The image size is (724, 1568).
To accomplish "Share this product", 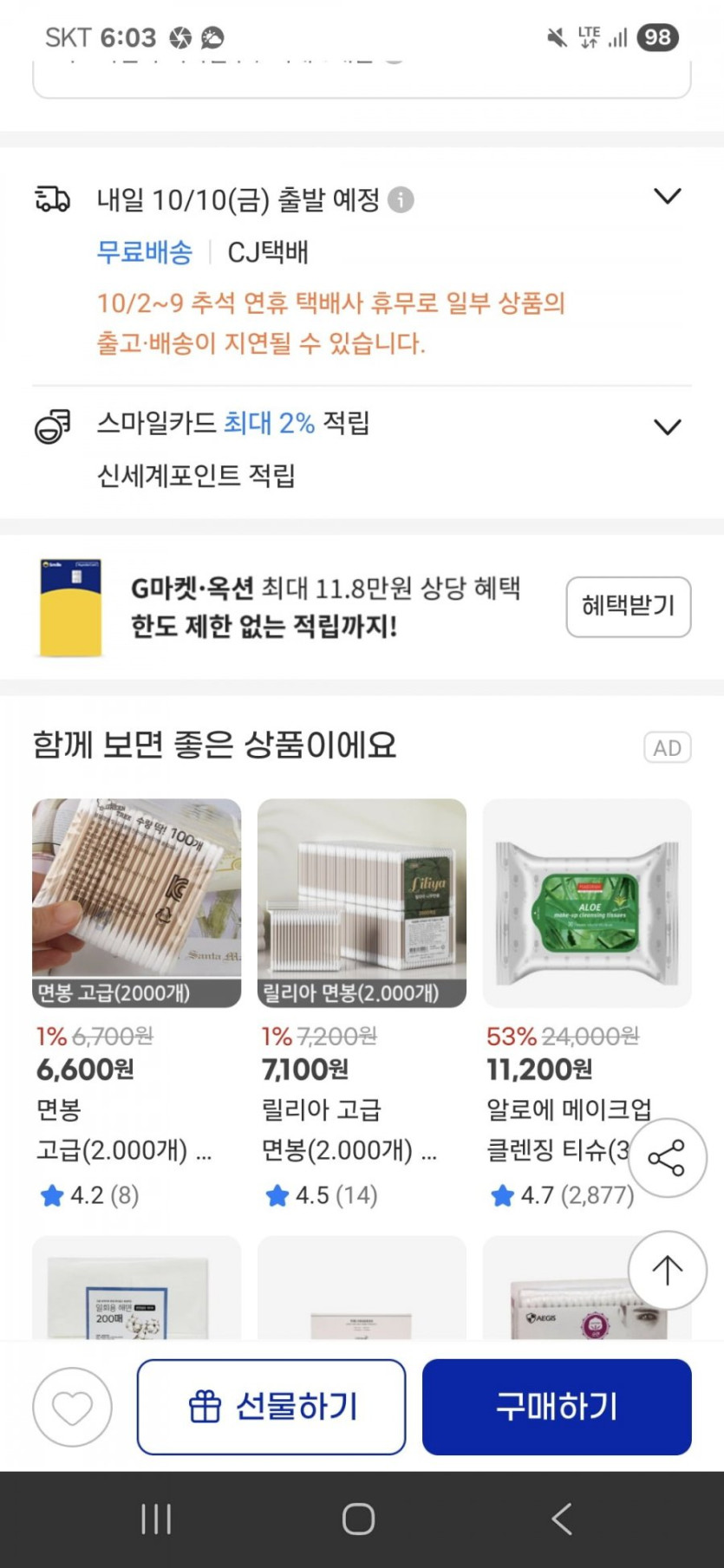I will pyautogui.click(x=667, y=1158).
